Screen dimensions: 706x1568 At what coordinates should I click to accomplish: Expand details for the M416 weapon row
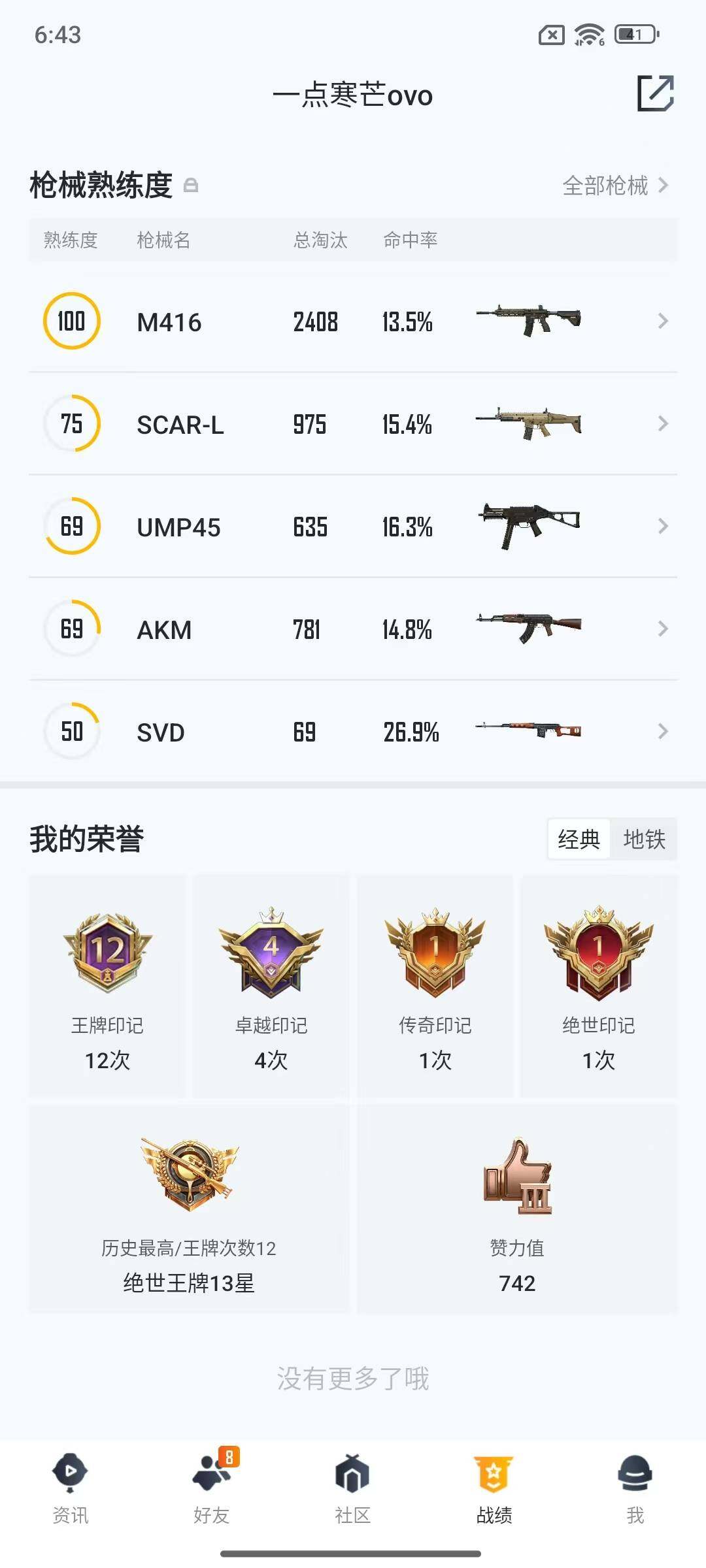click(662, 321)
